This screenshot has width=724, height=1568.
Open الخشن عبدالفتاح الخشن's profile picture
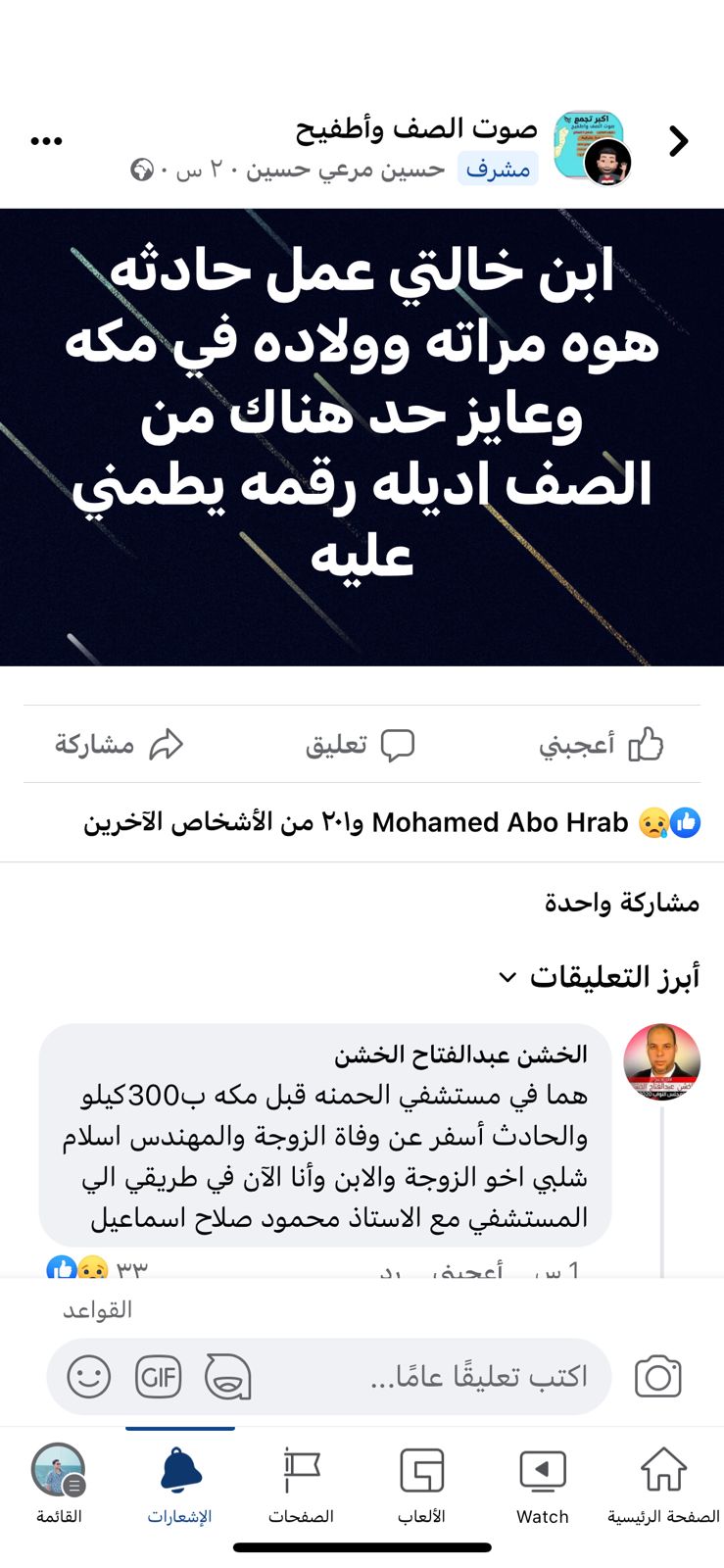tap(661, 1062)
